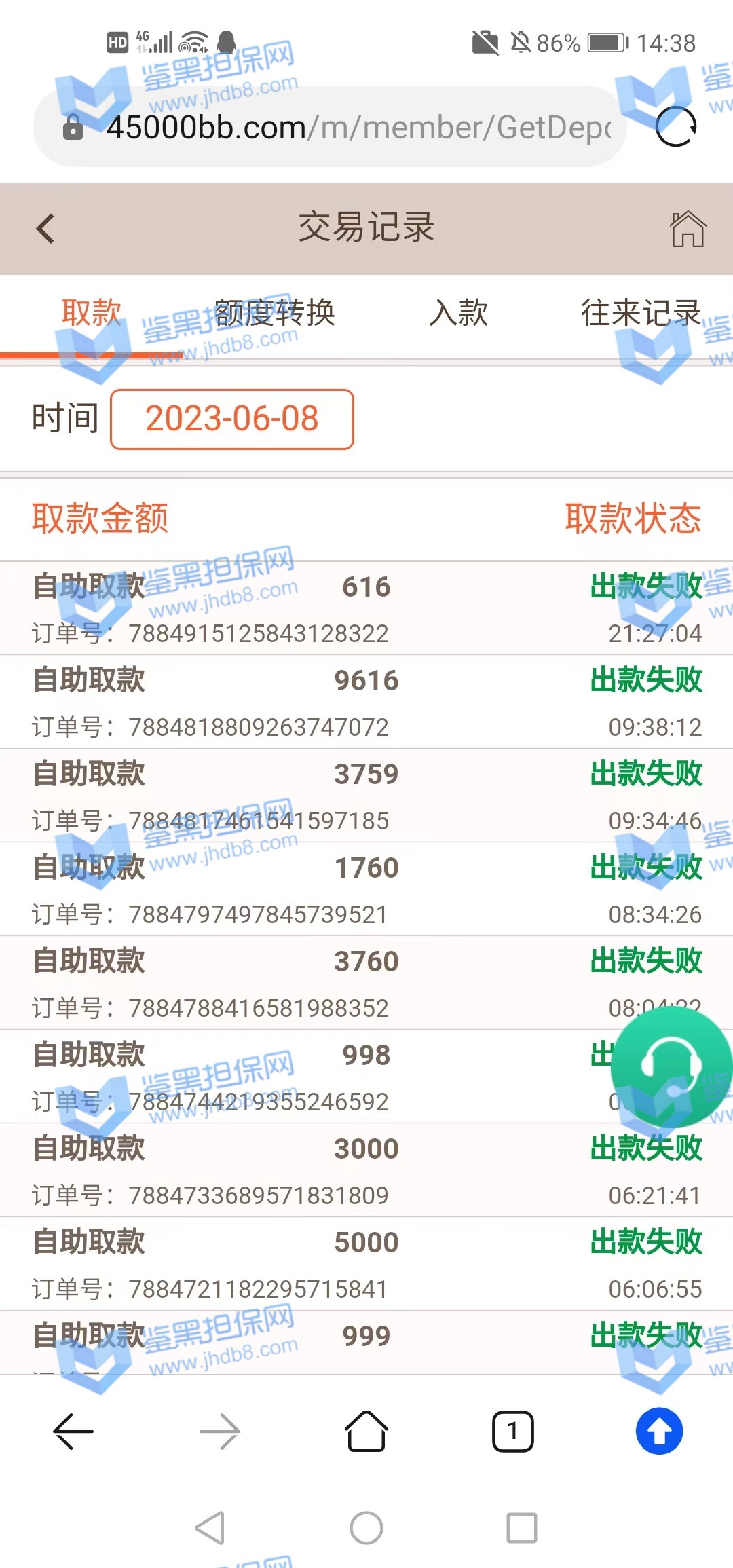733x1568 pixels.
Task: Switch to the 额度转换 tab
Action: click(275, 313)
